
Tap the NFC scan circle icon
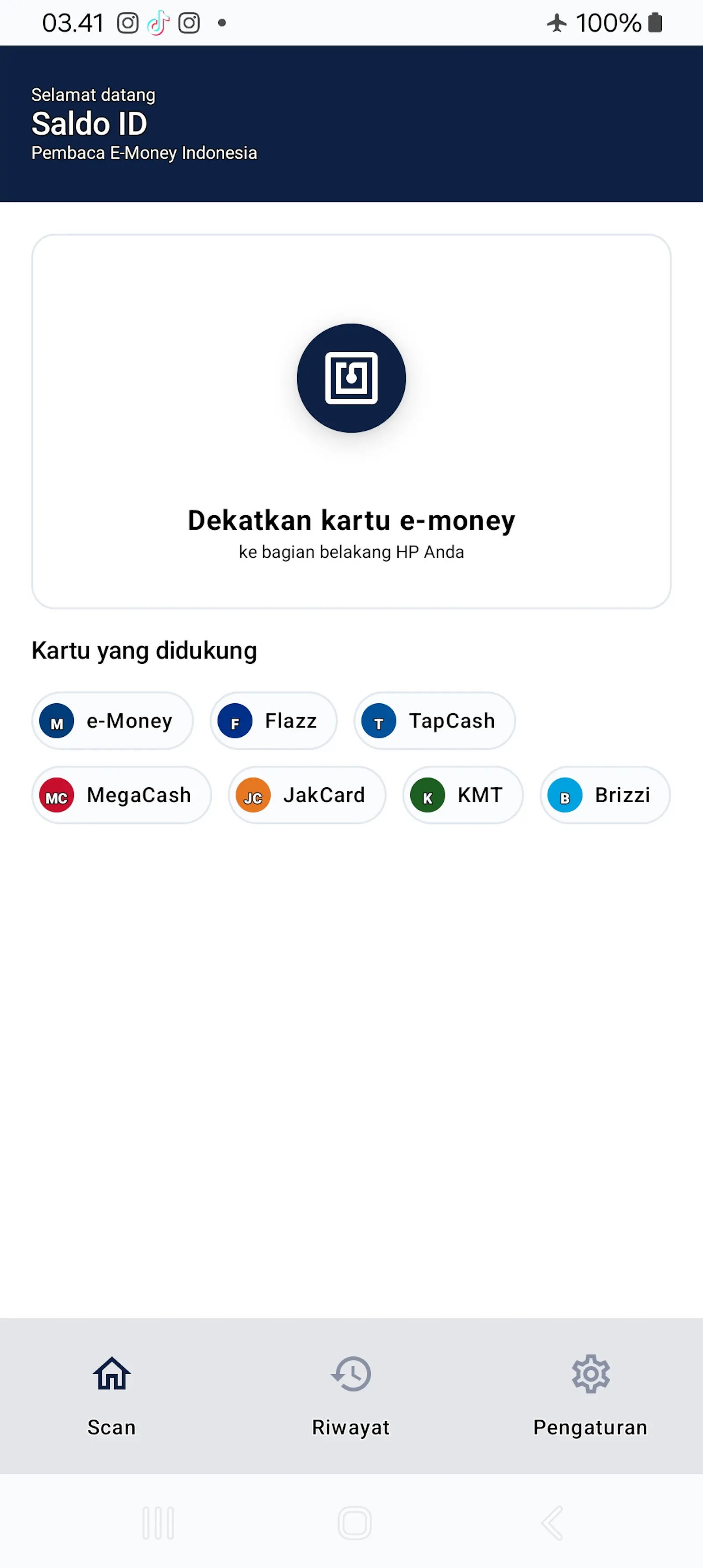click(351, 378)
